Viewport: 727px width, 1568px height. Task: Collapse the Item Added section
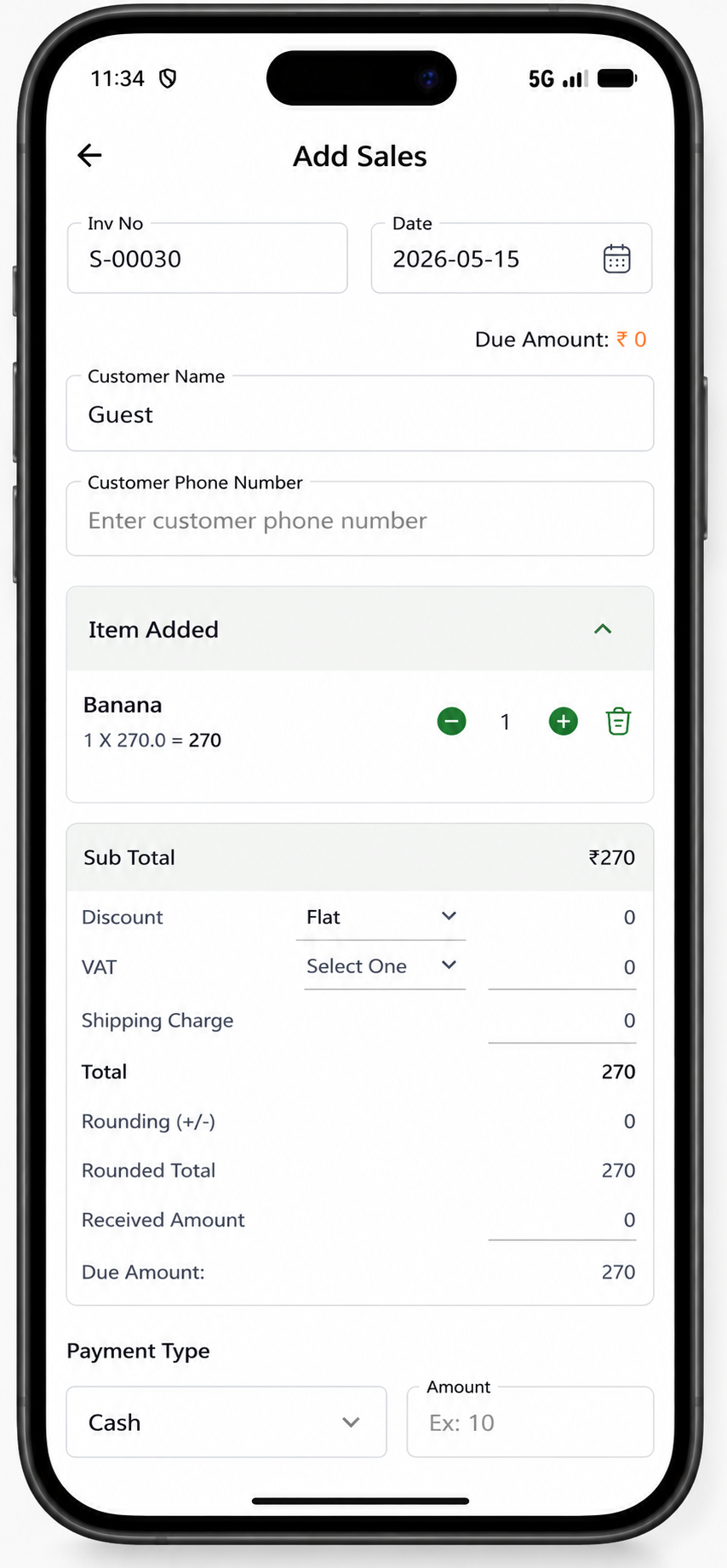pyautogui.click(x=603, y=629)
